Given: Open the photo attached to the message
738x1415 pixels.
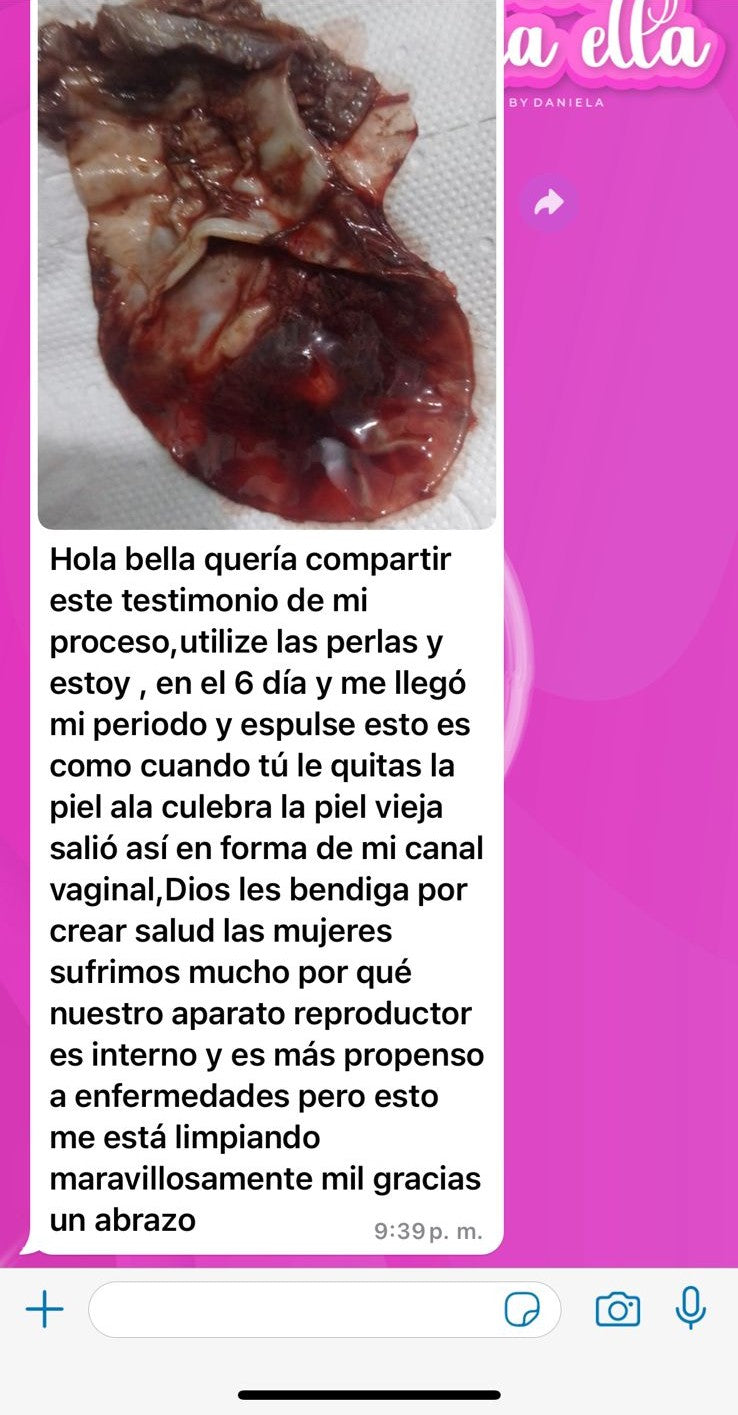Looking at the screenshot, I should pos(267,264).
